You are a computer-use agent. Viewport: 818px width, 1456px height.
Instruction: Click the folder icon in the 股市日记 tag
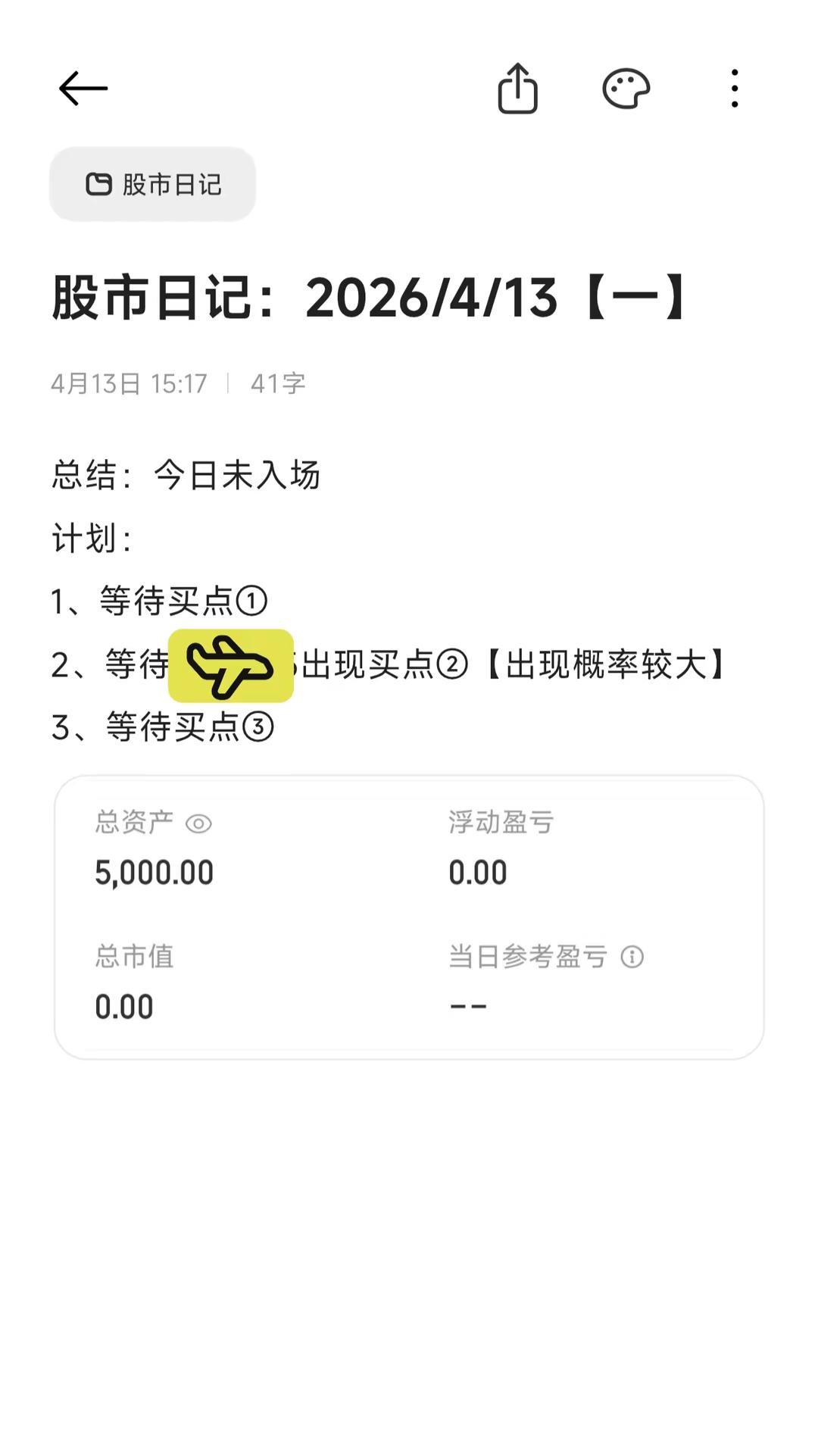point(98,184)
